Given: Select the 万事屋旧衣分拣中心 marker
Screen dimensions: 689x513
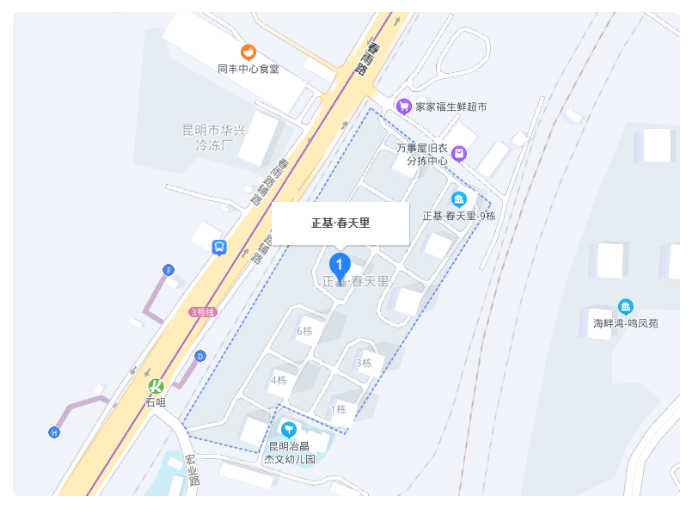Looking at the screenshot, I should click(459, 153).
